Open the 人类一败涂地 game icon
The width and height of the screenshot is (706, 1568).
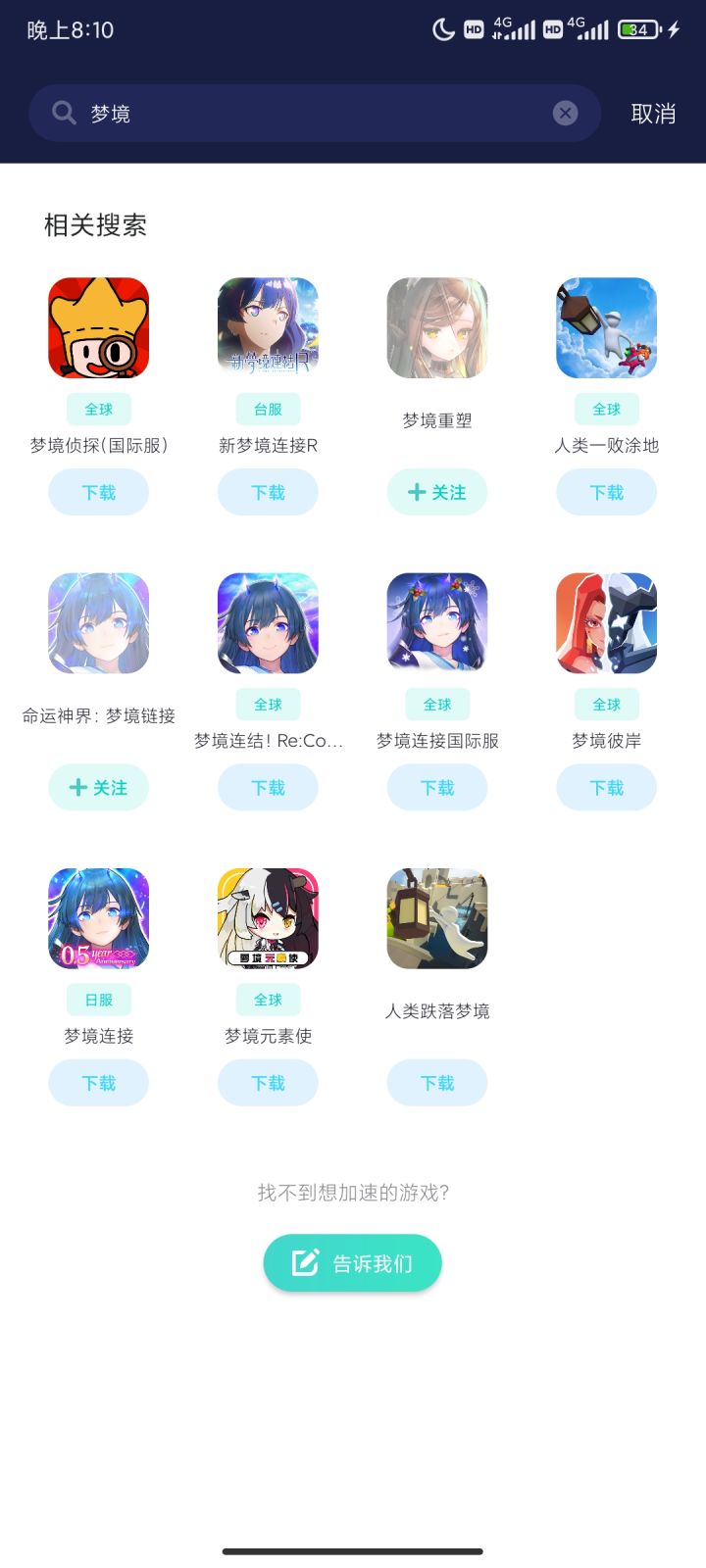(x=606, y=327)
